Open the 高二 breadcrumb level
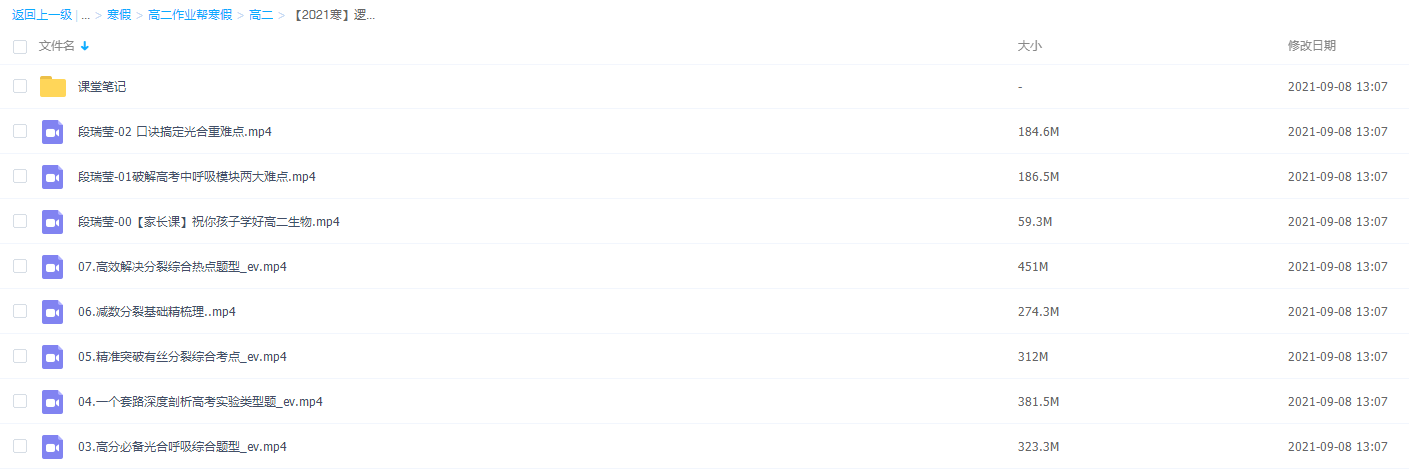This screenshot has height=474, width=1409. (x=261, y=16)
